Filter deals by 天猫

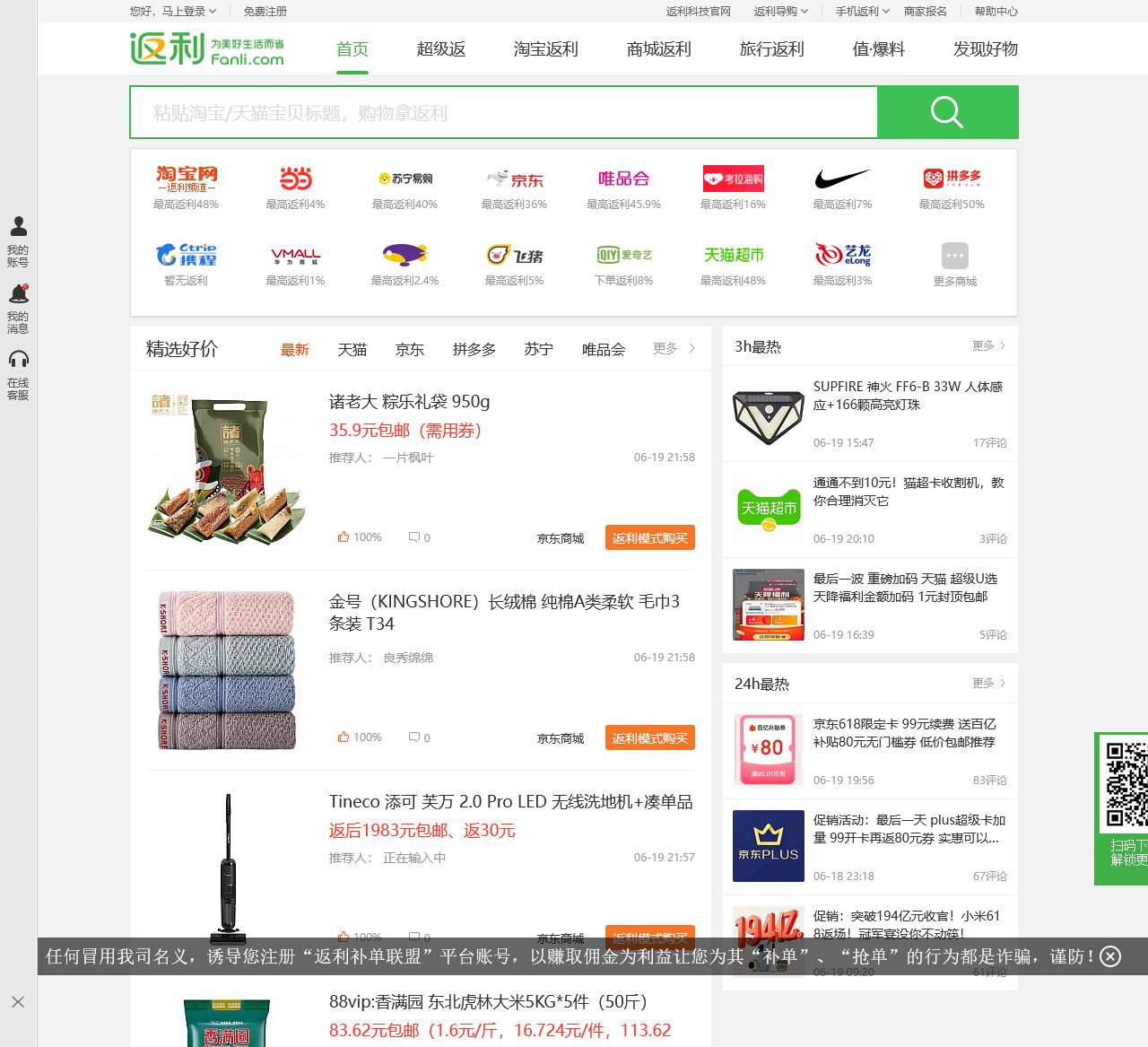coord(352,349)
